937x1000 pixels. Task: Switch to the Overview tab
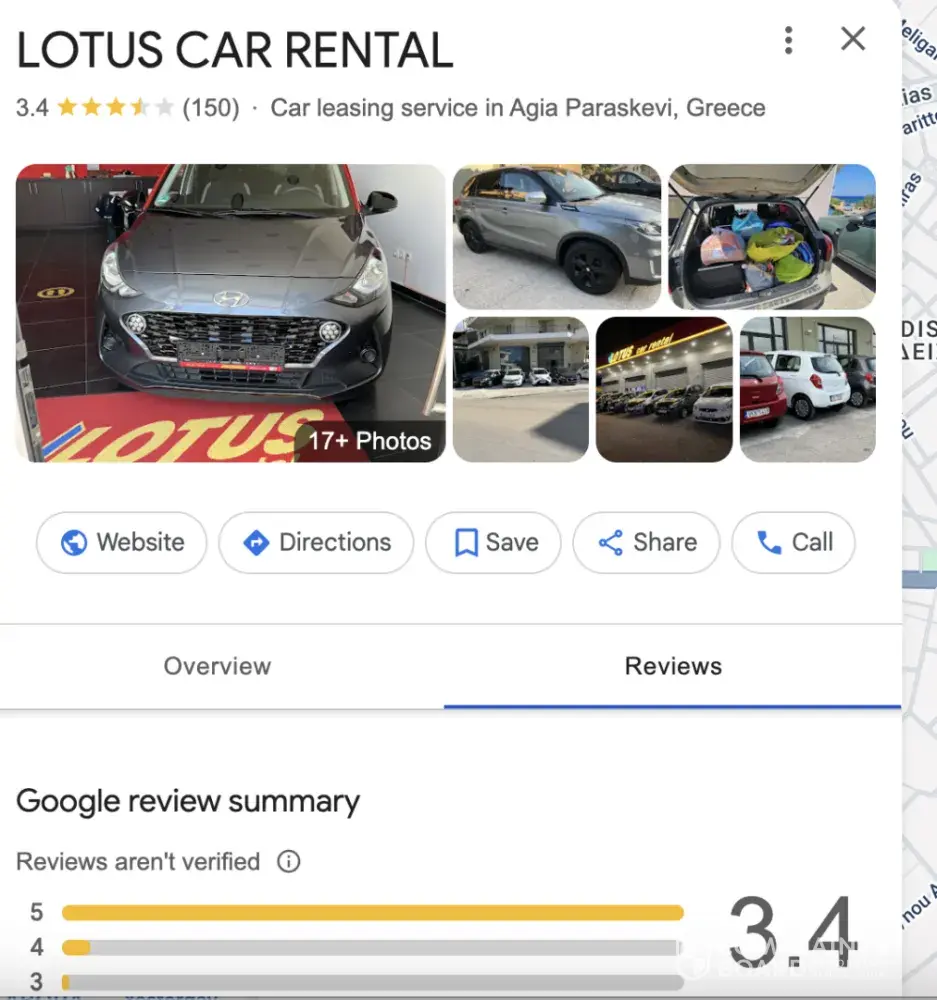coord(217,666)
